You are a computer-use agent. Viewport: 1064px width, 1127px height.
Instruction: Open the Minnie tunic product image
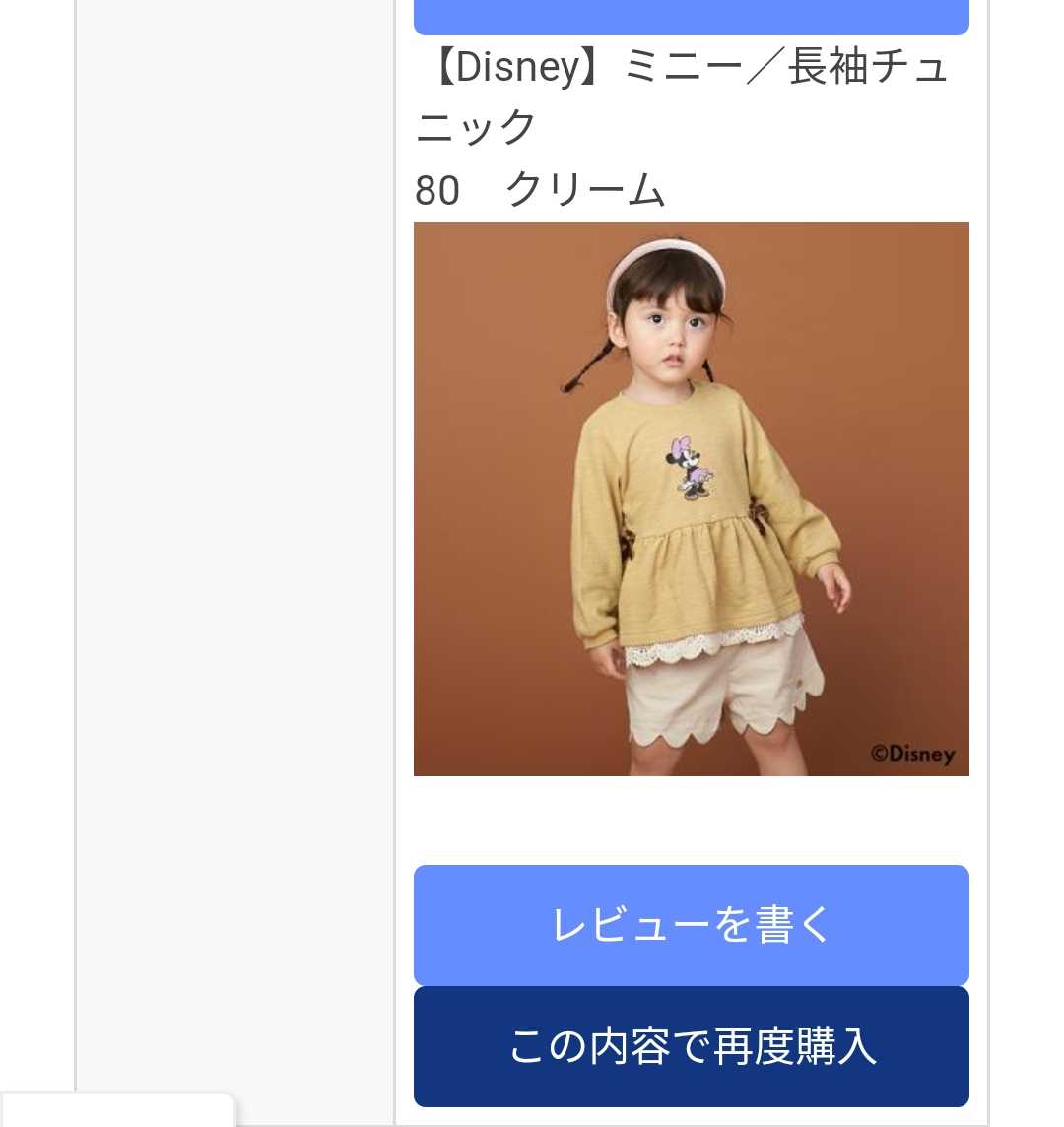[x=691, y=498]
